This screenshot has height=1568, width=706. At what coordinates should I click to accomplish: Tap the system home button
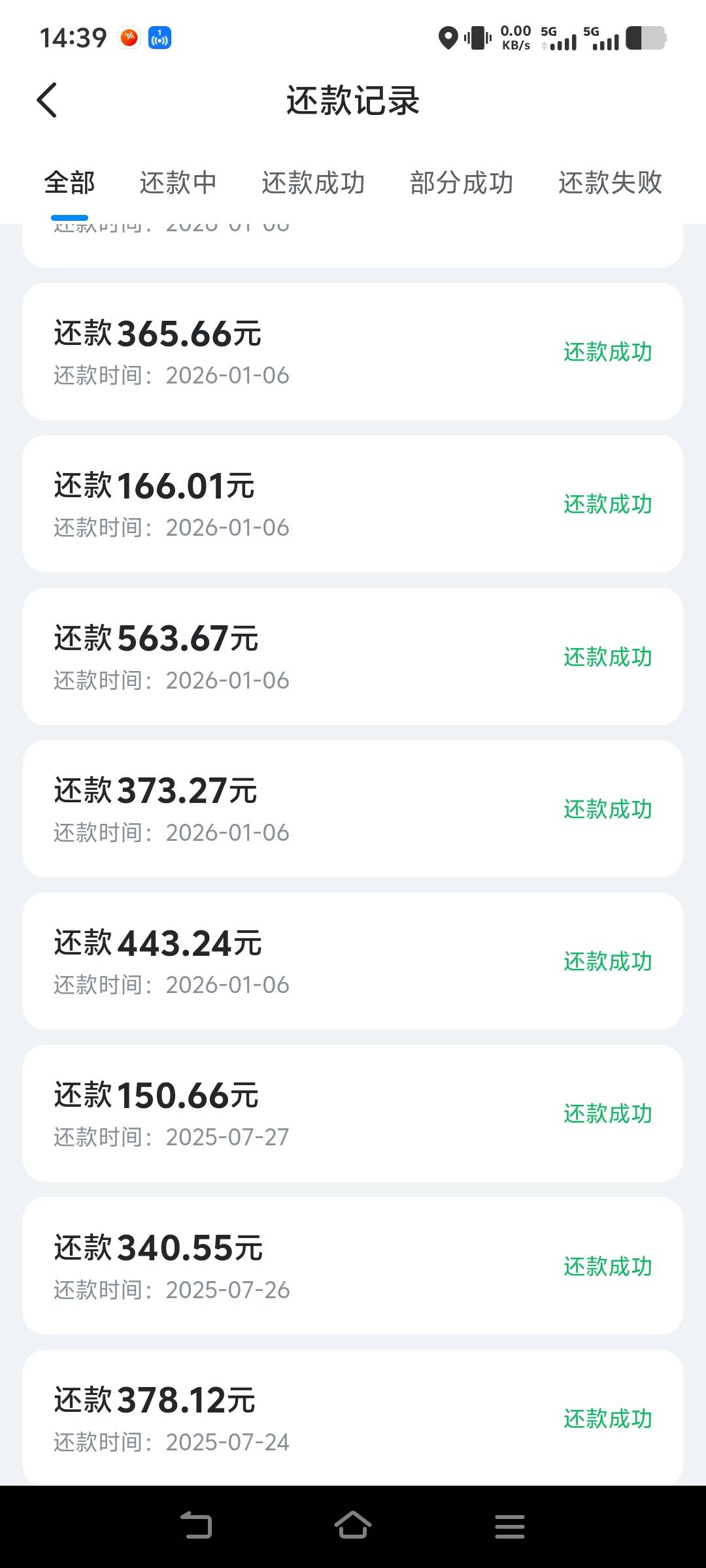pyautogui.click(x=353, y=1526)
